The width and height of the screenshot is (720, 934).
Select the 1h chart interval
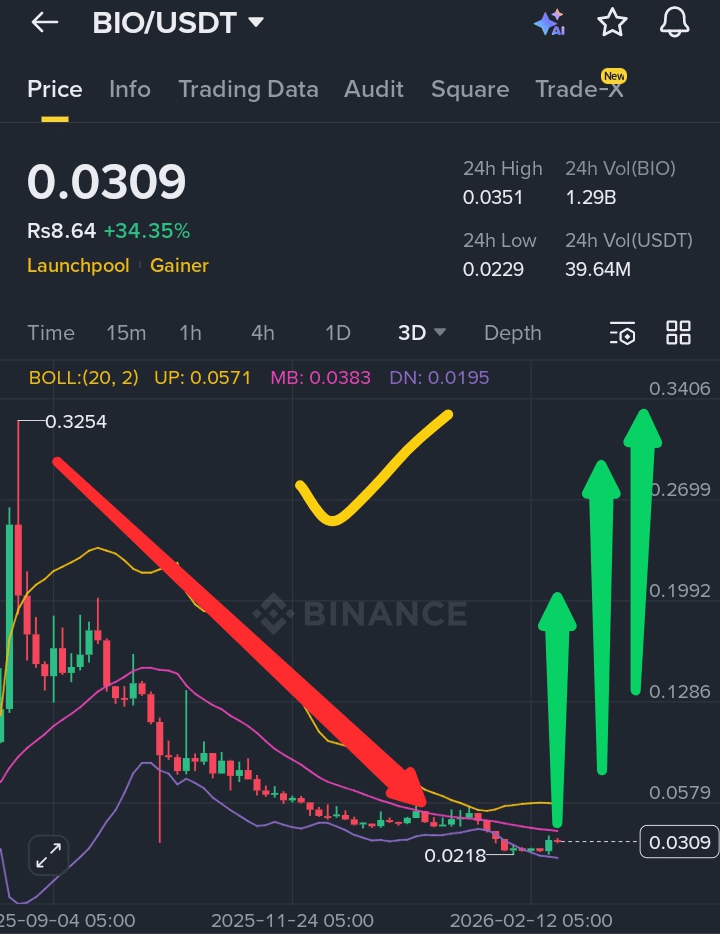pos(190,333)
